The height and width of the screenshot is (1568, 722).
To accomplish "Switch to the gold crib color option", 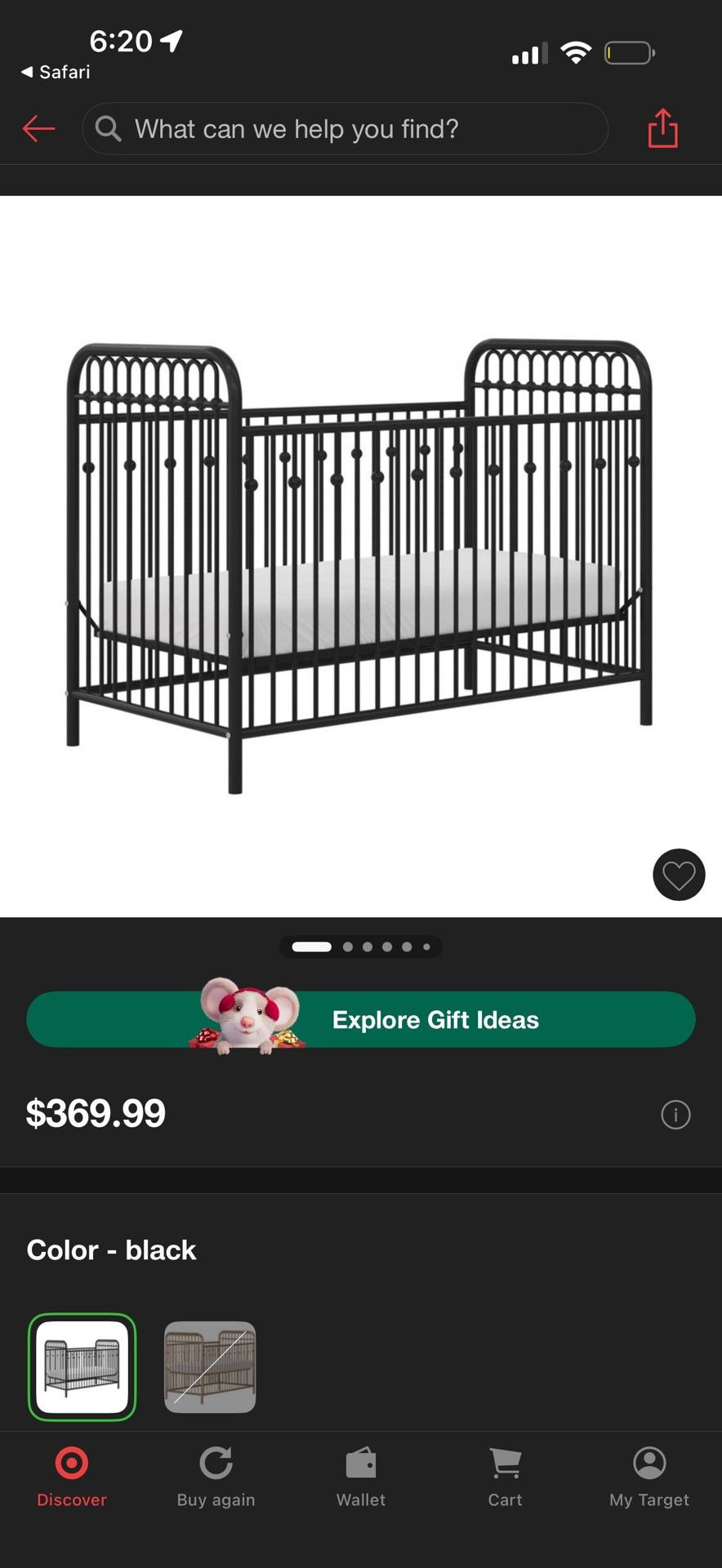I will [209, 1366].
